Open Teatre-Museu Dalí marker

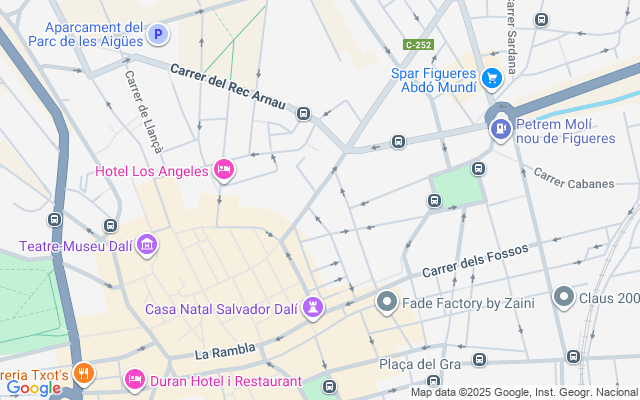[148, 245]
